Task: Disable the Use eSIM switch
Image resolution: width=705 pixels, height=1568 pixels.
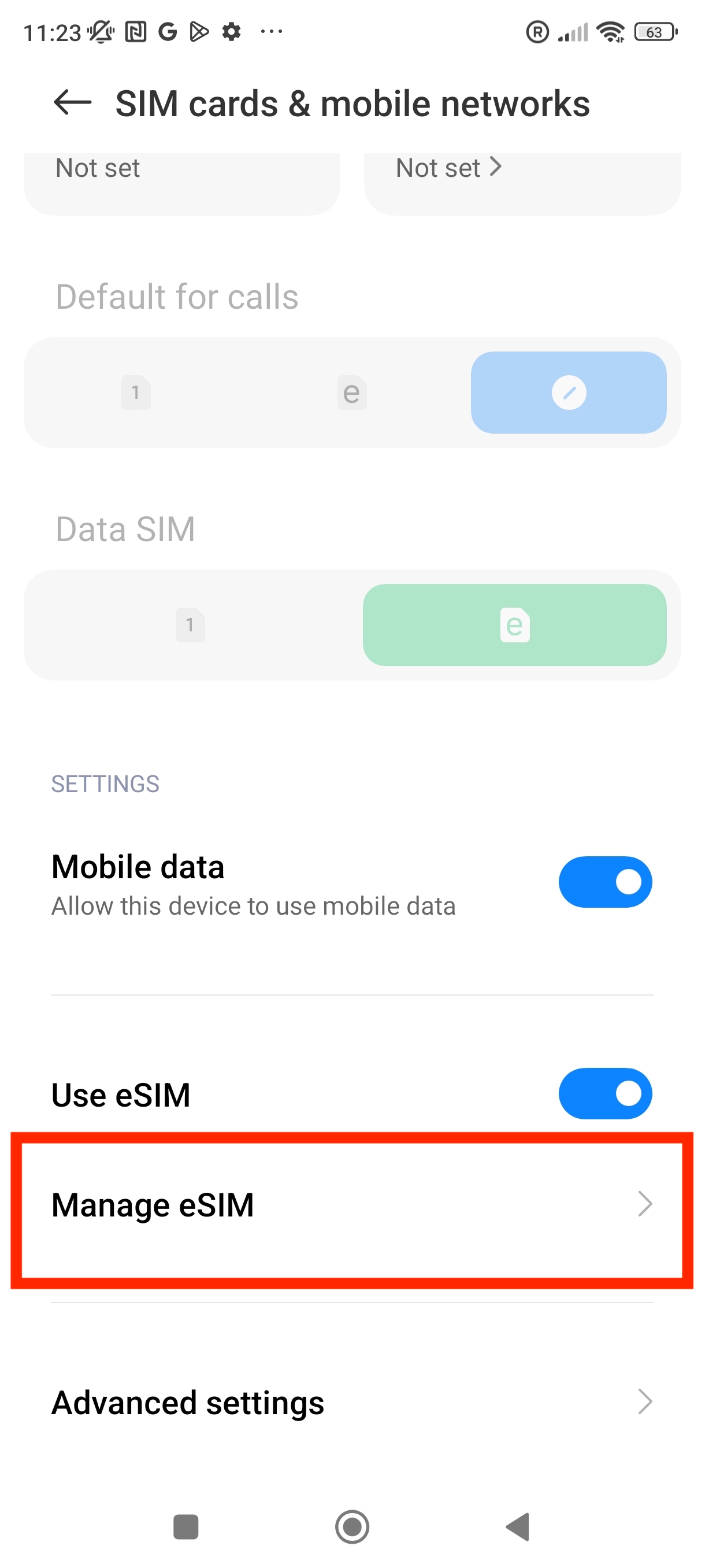Action: tap(604, 1094)
